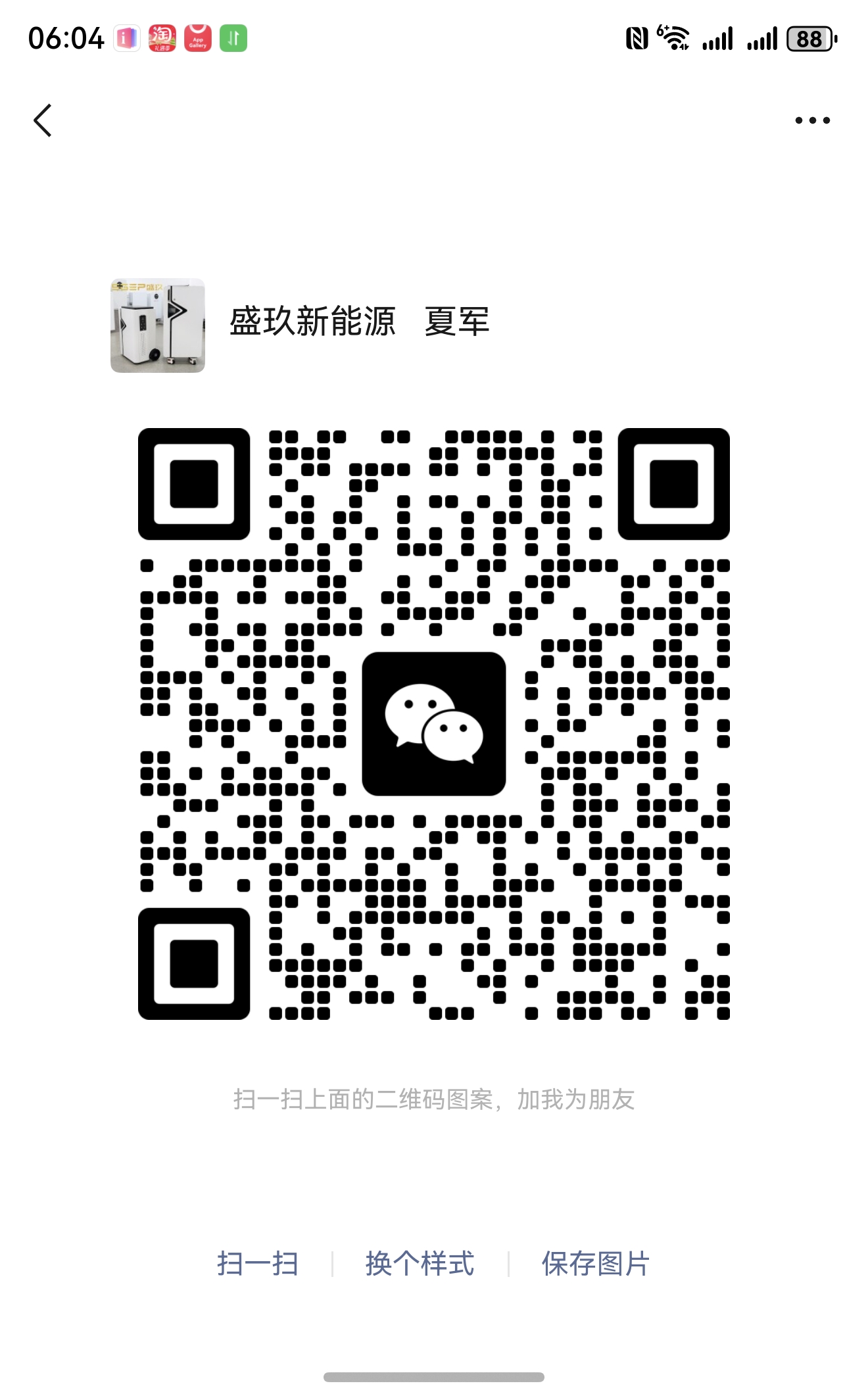868x1394 pixels.
Task: Tap the battery indicator showing 88
Action: pyautogui.click(x=811, y=39)
